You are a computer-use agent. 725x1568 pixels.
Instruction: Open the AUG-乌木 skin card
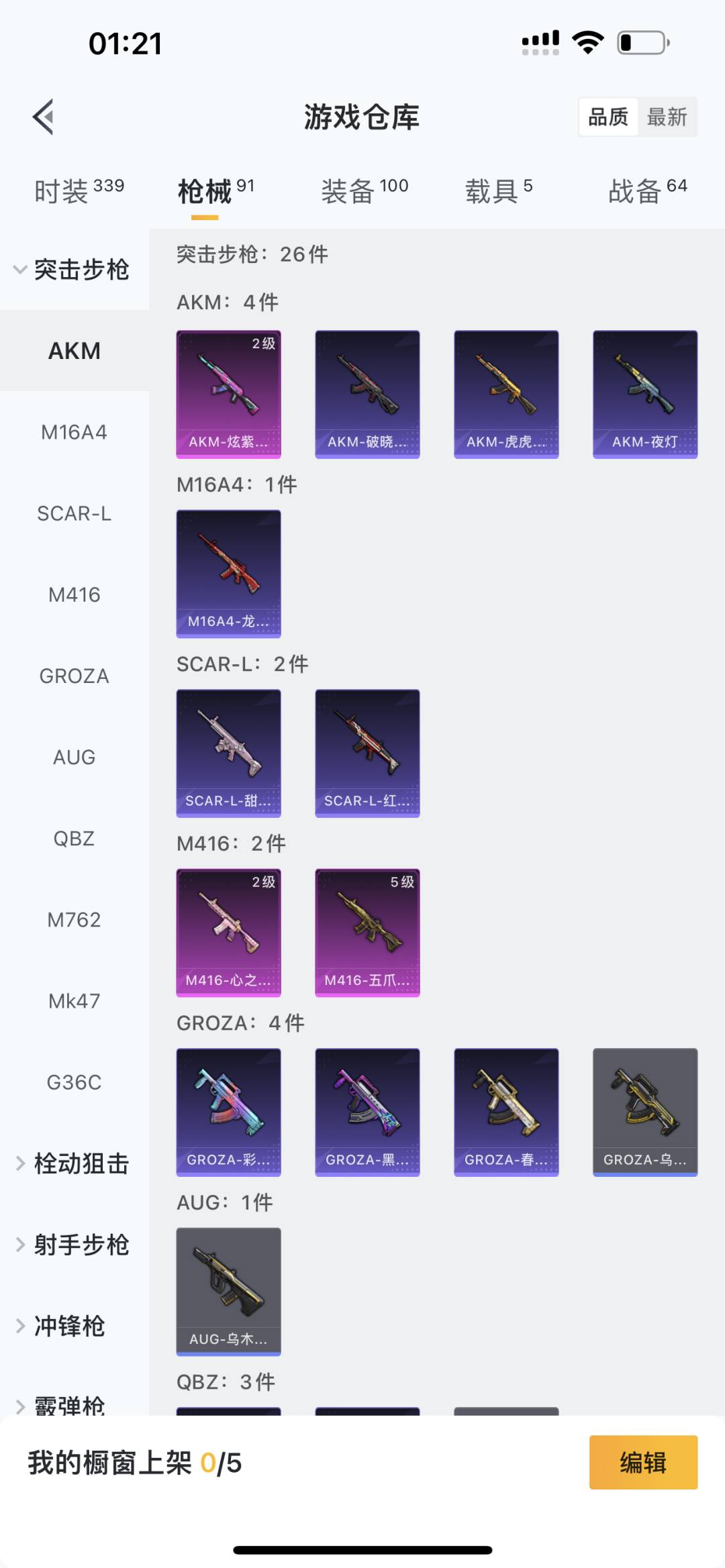(228, 1292)
